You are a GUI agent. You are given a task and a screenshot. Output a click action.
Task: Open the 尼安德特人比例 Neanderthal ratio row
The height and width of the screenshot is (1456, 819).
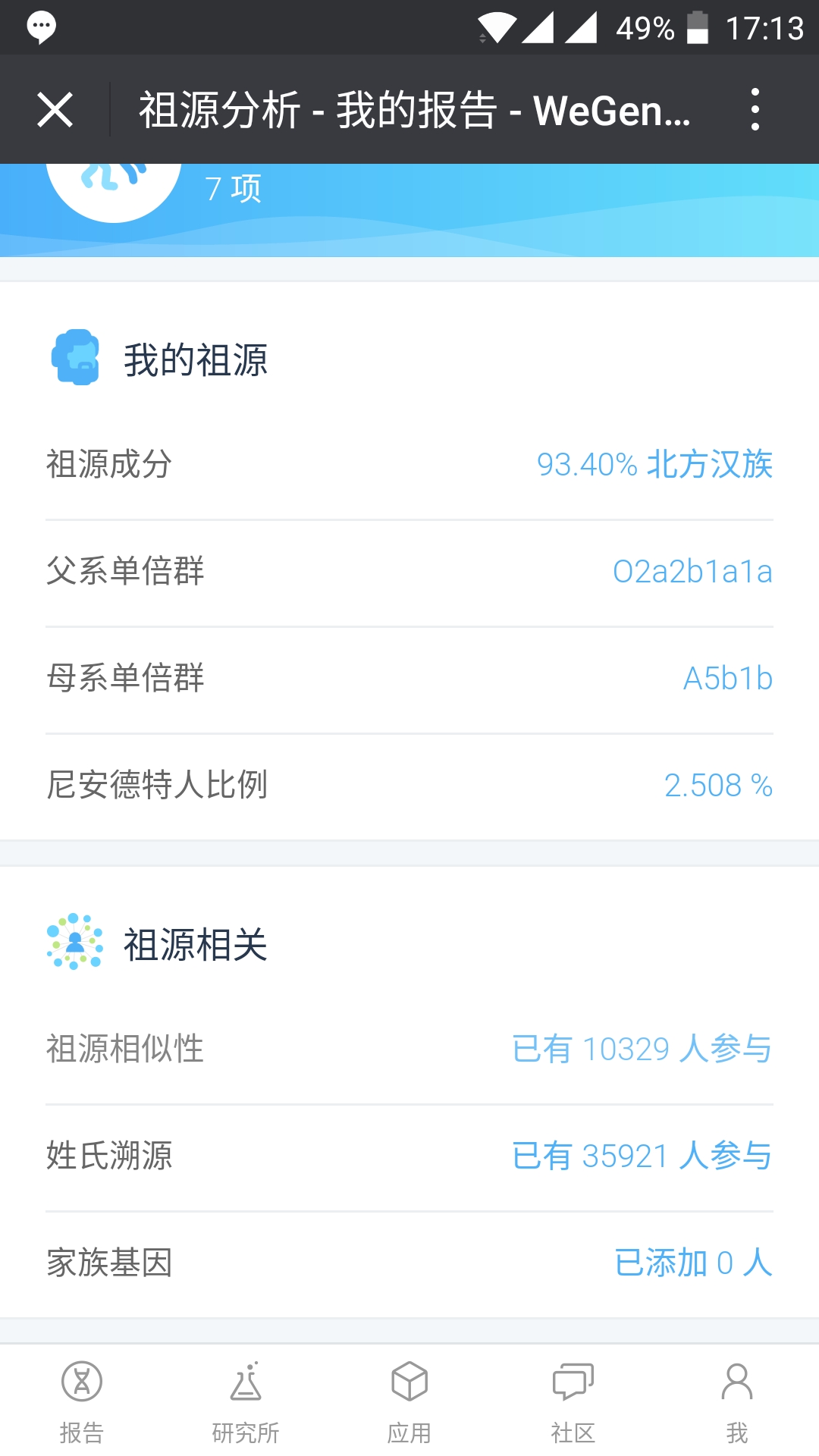pyautogui.click(x=409, y=786)
